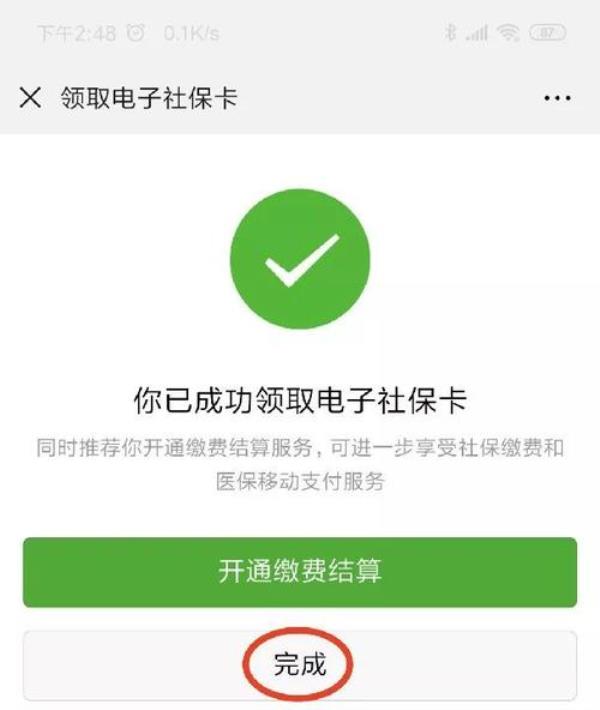600x710 pixels.
Task: Close the 领取电子社保卡 page
Action: 31,98
